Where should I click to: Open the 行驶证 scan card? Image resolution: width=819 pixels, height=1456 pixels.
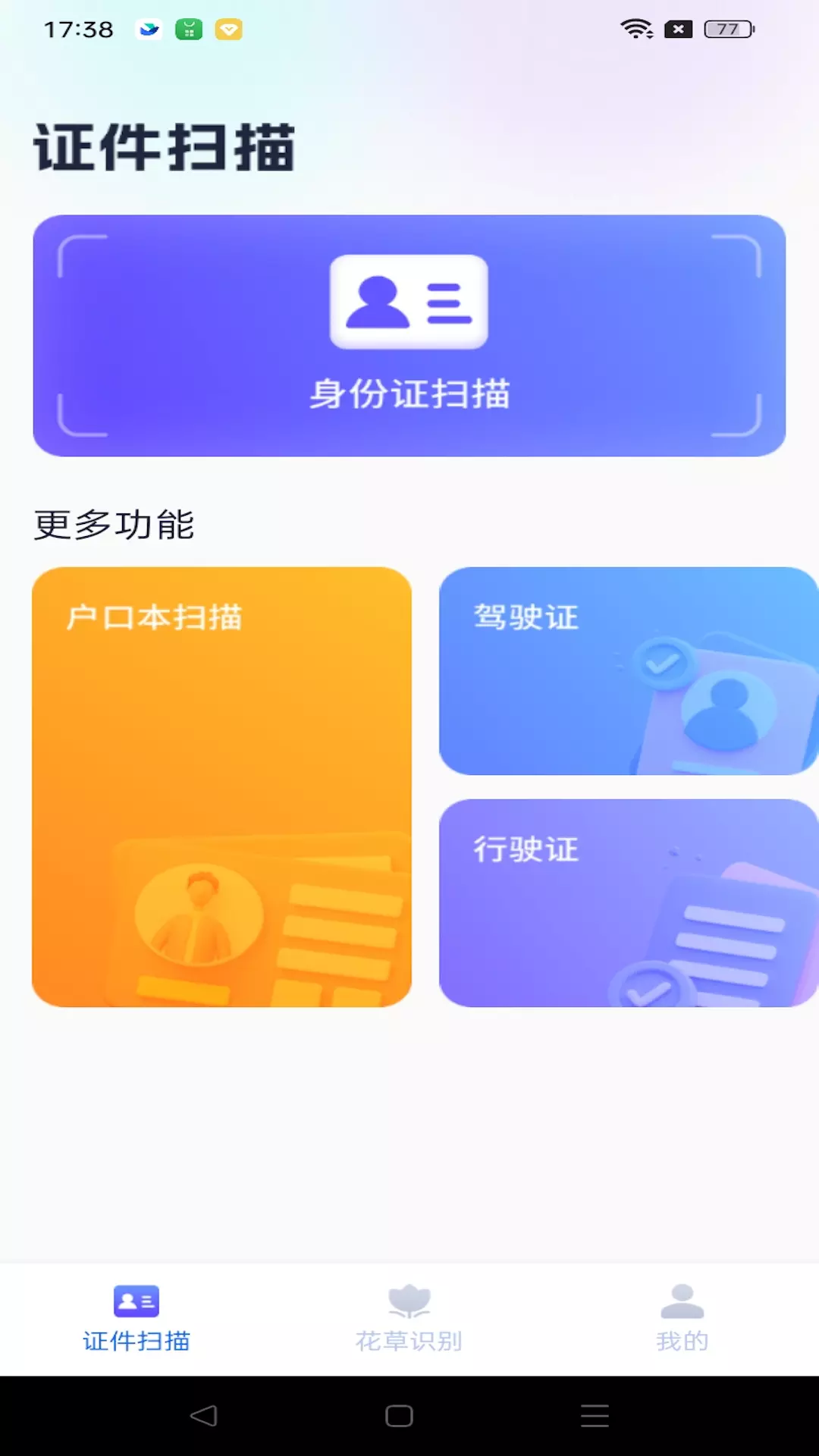pos(629,902)
